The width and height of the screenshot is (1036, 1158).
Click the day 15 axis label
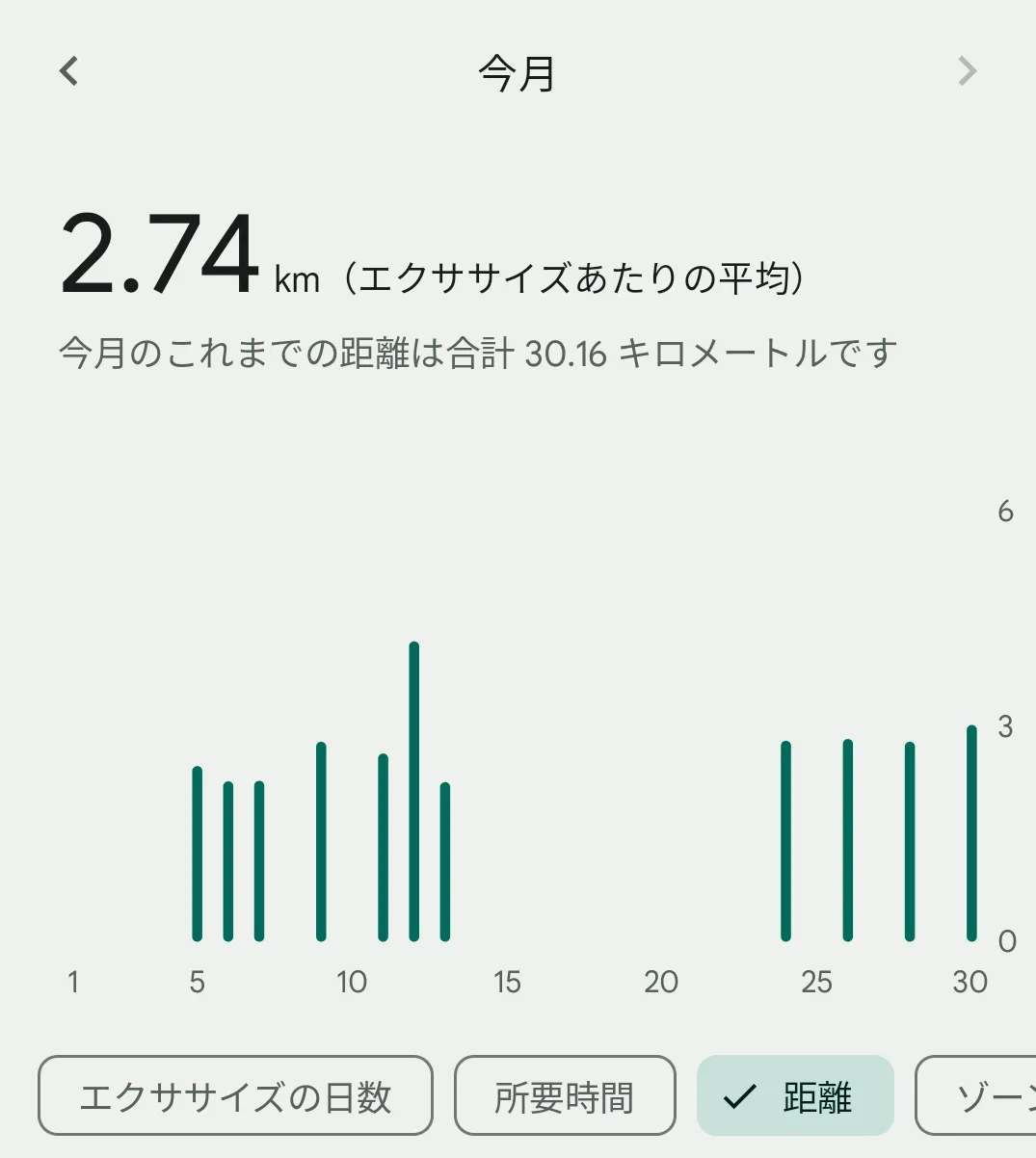(507, 983)
